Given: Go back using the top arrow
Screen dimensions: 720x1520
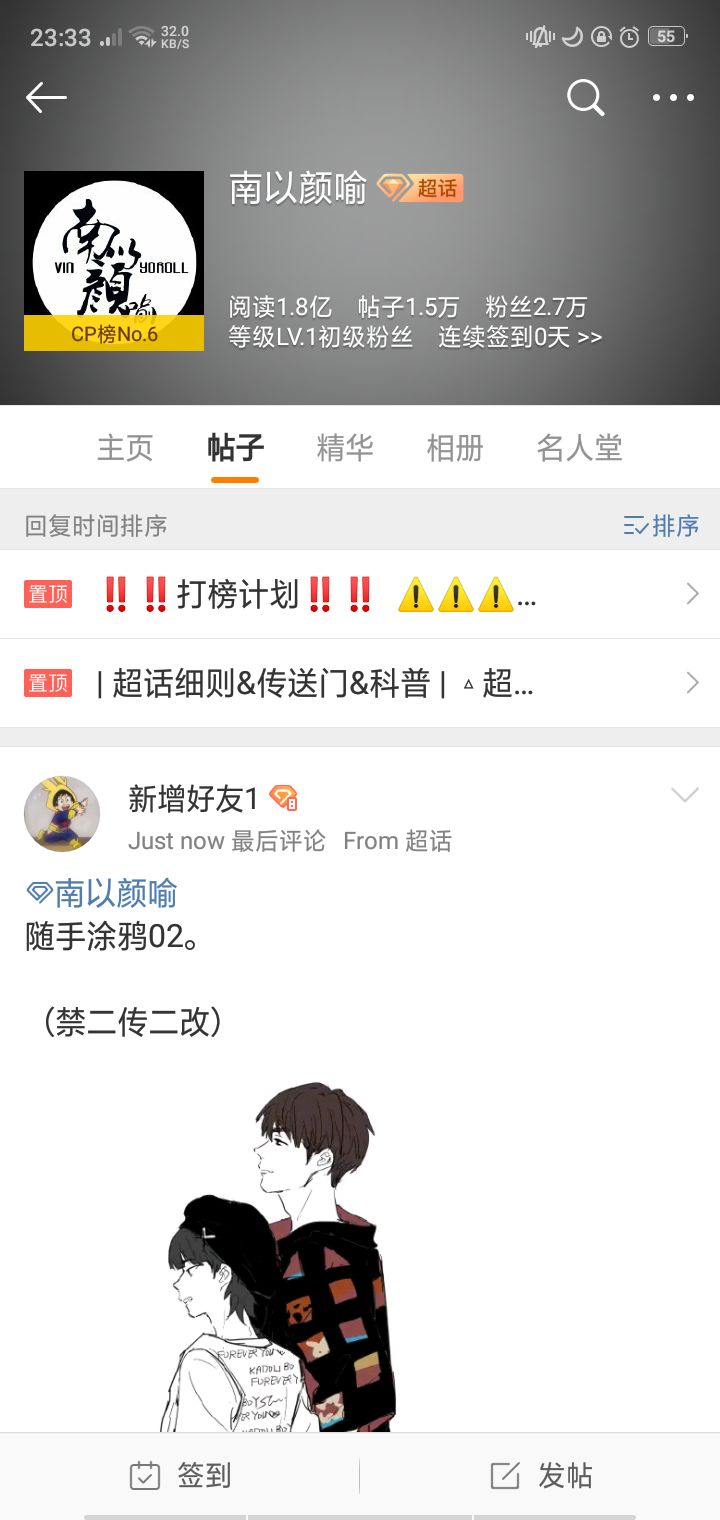Looking at the screenshot, I should tap(46, 97).
